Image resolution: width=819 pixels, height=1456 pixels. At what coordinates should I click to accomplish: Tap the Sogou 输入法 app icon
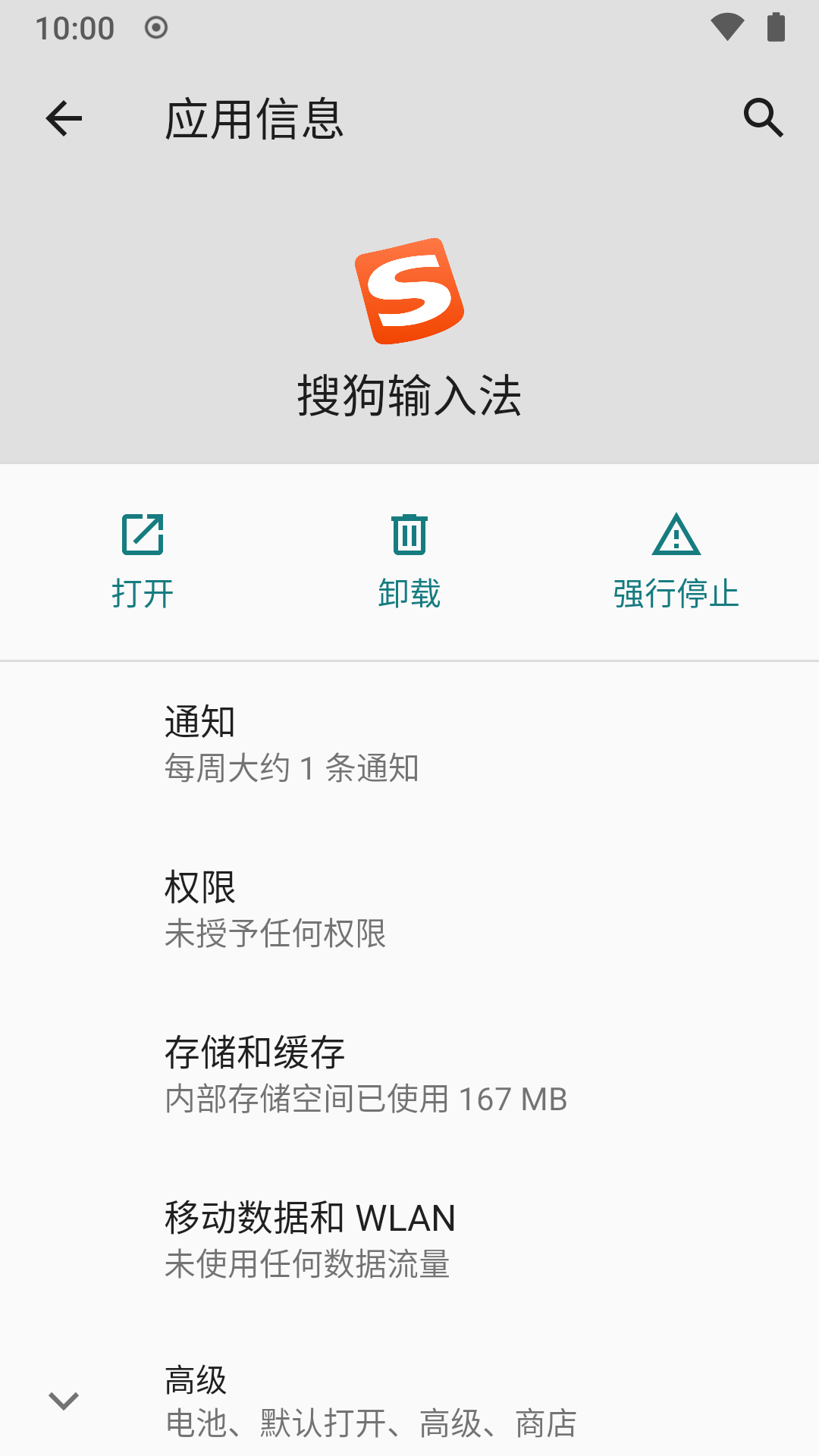click(x=408, y=290)
